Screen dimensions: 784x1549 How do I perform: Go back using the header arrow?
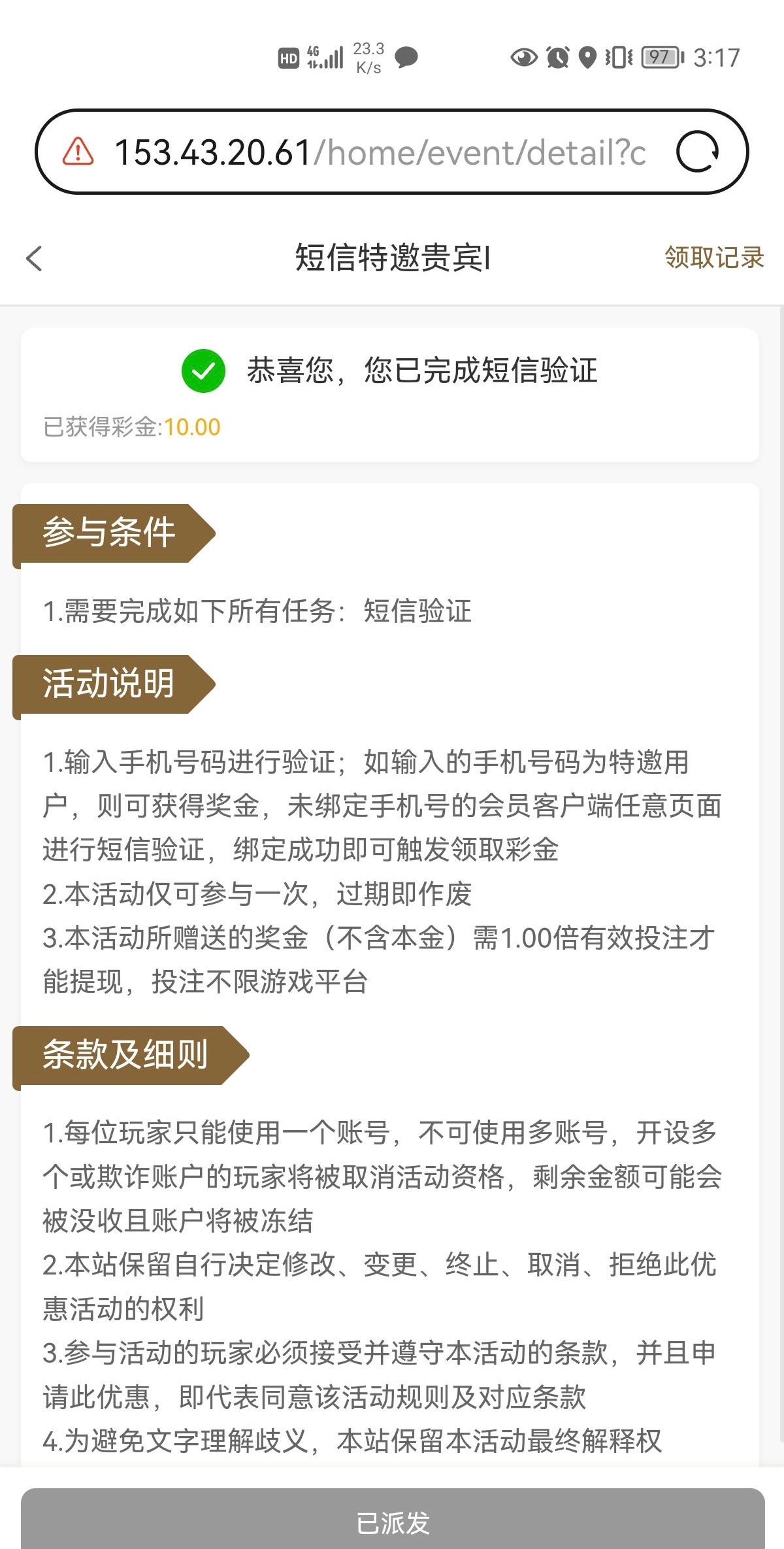tap(35, 258)
